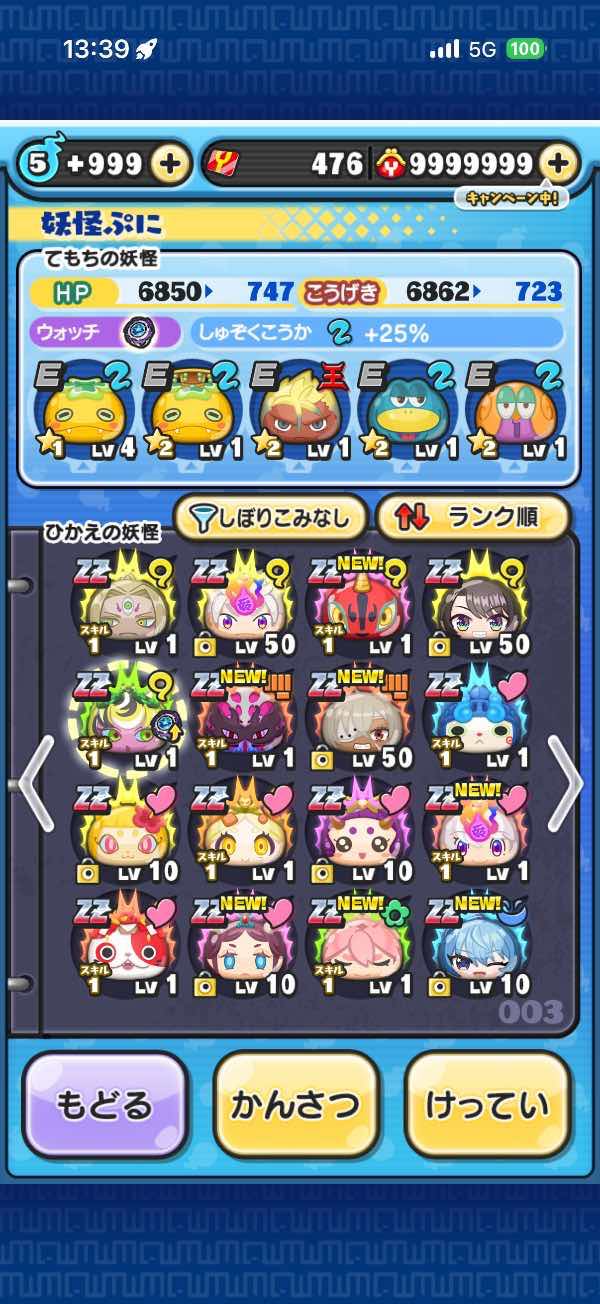Confirm the team with けってい

pos(487,1105)
